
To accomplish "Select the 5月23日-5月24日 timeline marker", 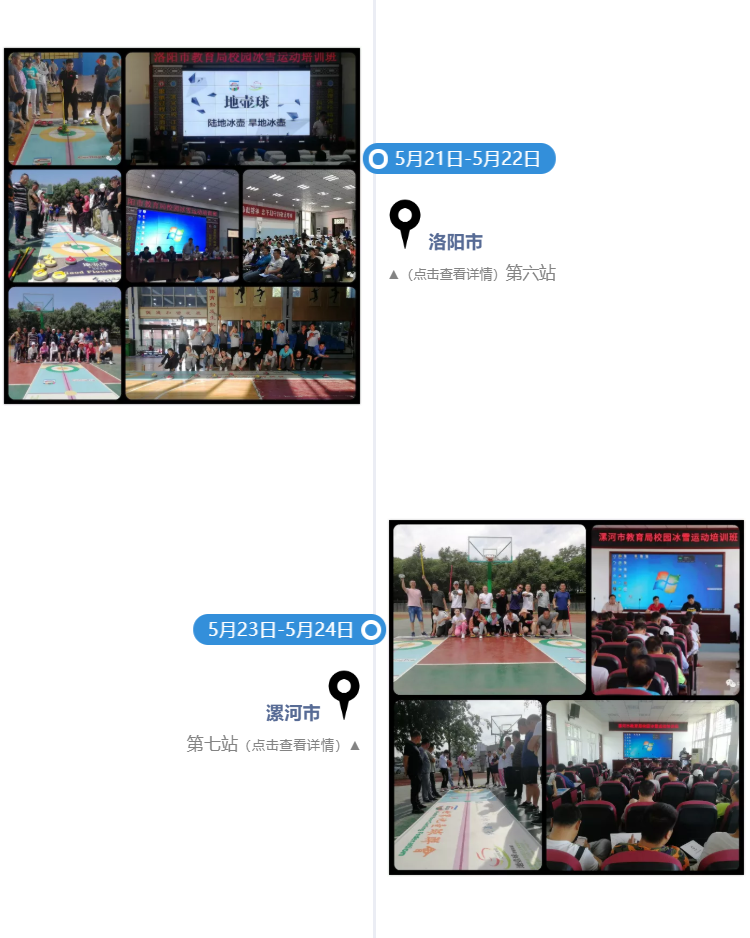I will click(x=289, y=629).
